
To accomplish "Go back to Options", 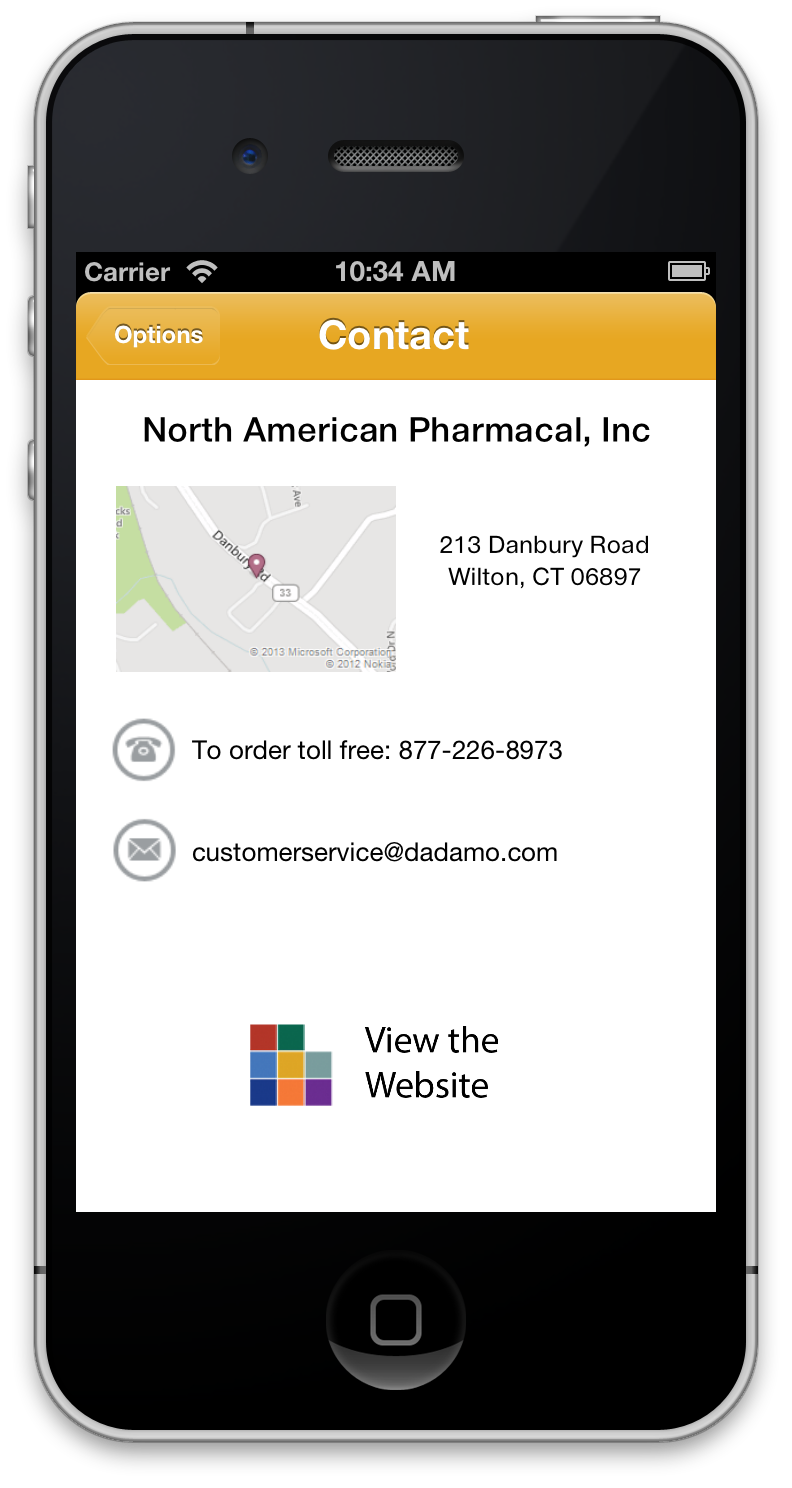I will click(x=155, y=336).
